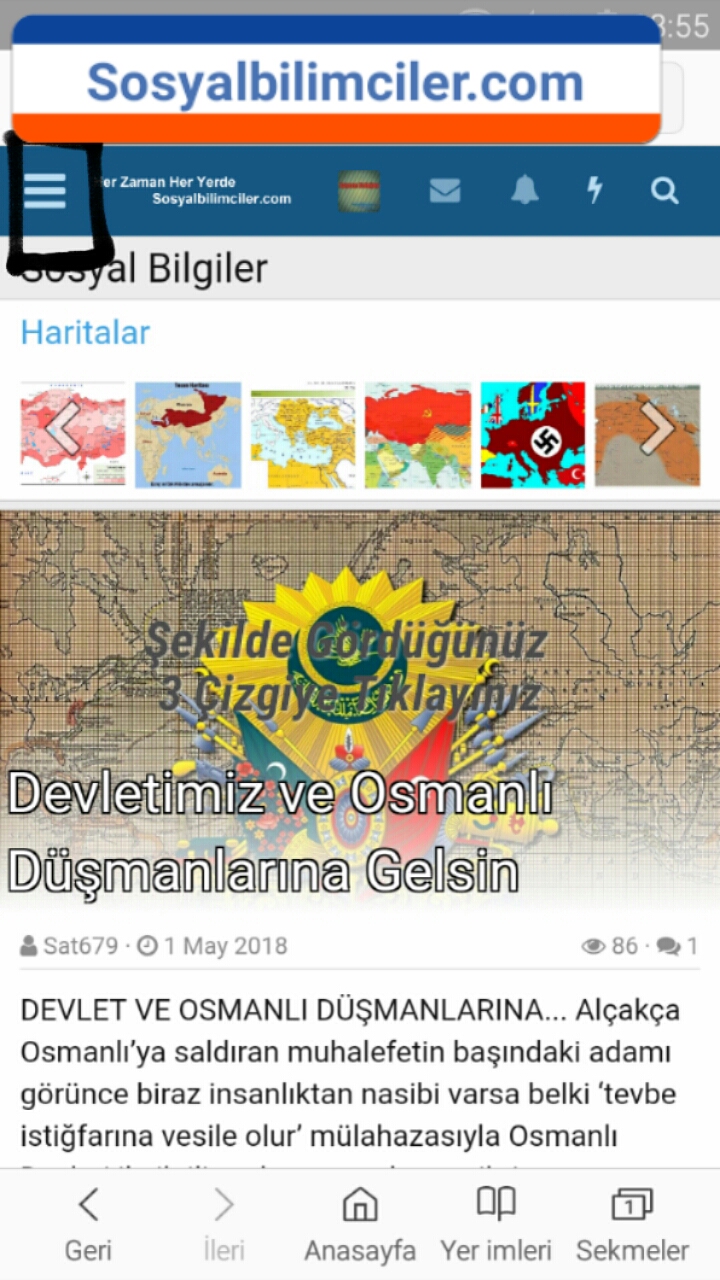Tap the lightning bolt icon

click(595, 190)
